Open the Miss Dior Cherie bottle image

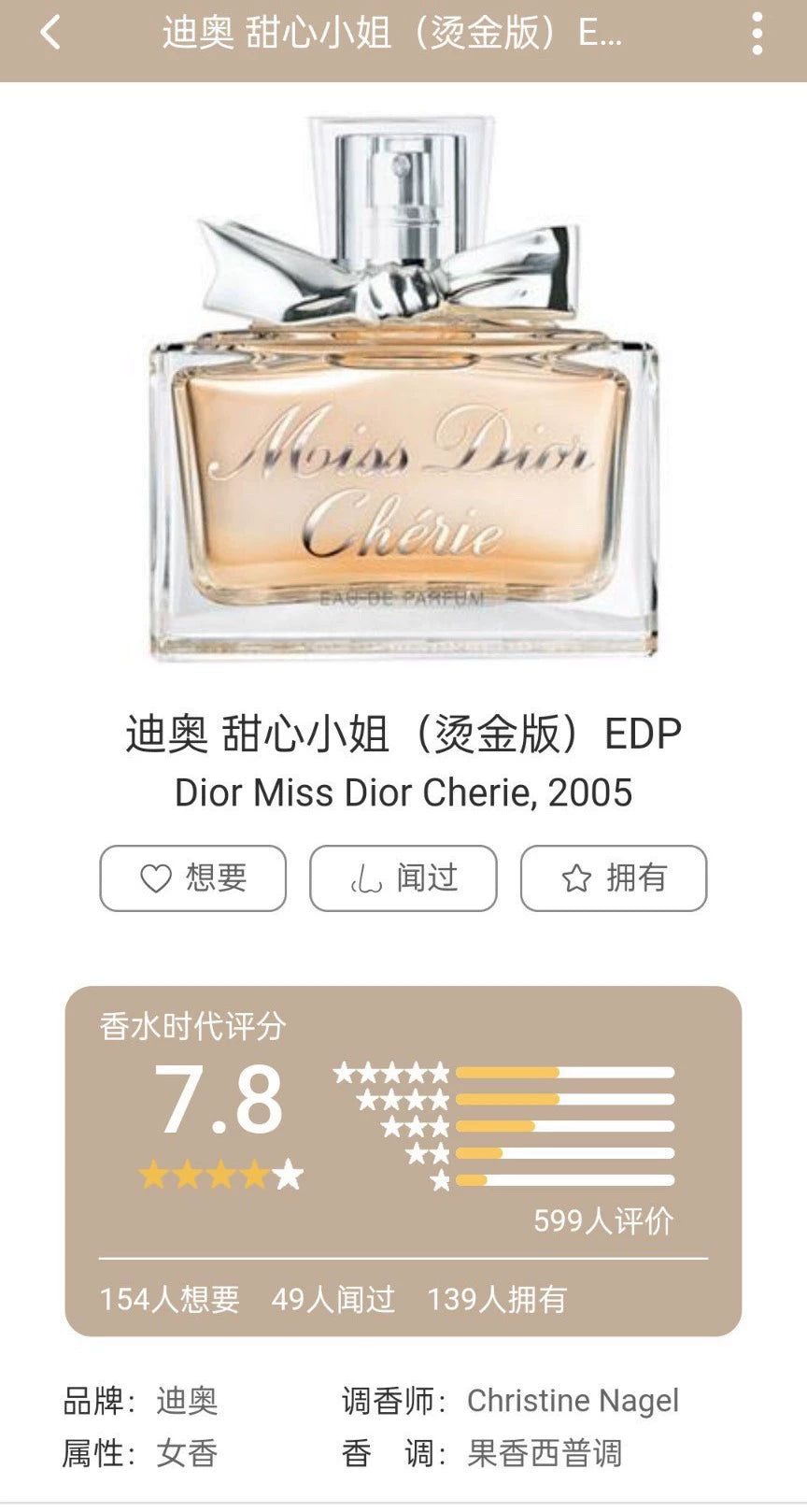(403, 388)
